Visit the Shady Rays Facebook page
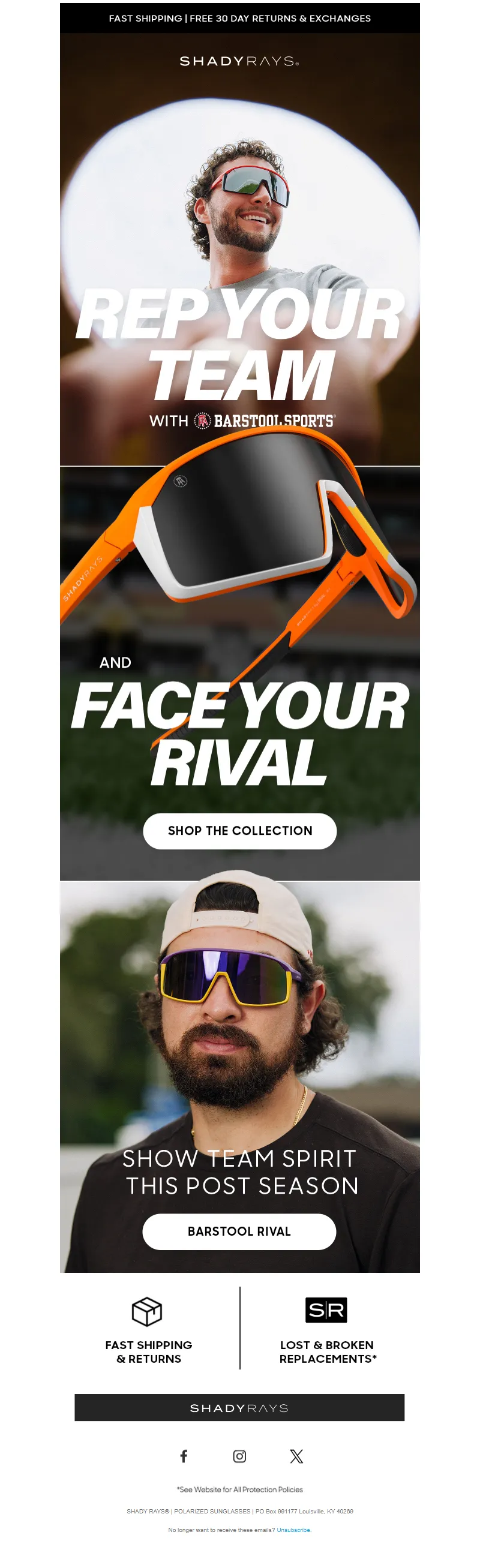Image resolution: width=480 pixels, height=1568 pixels. pos(184,1455)
